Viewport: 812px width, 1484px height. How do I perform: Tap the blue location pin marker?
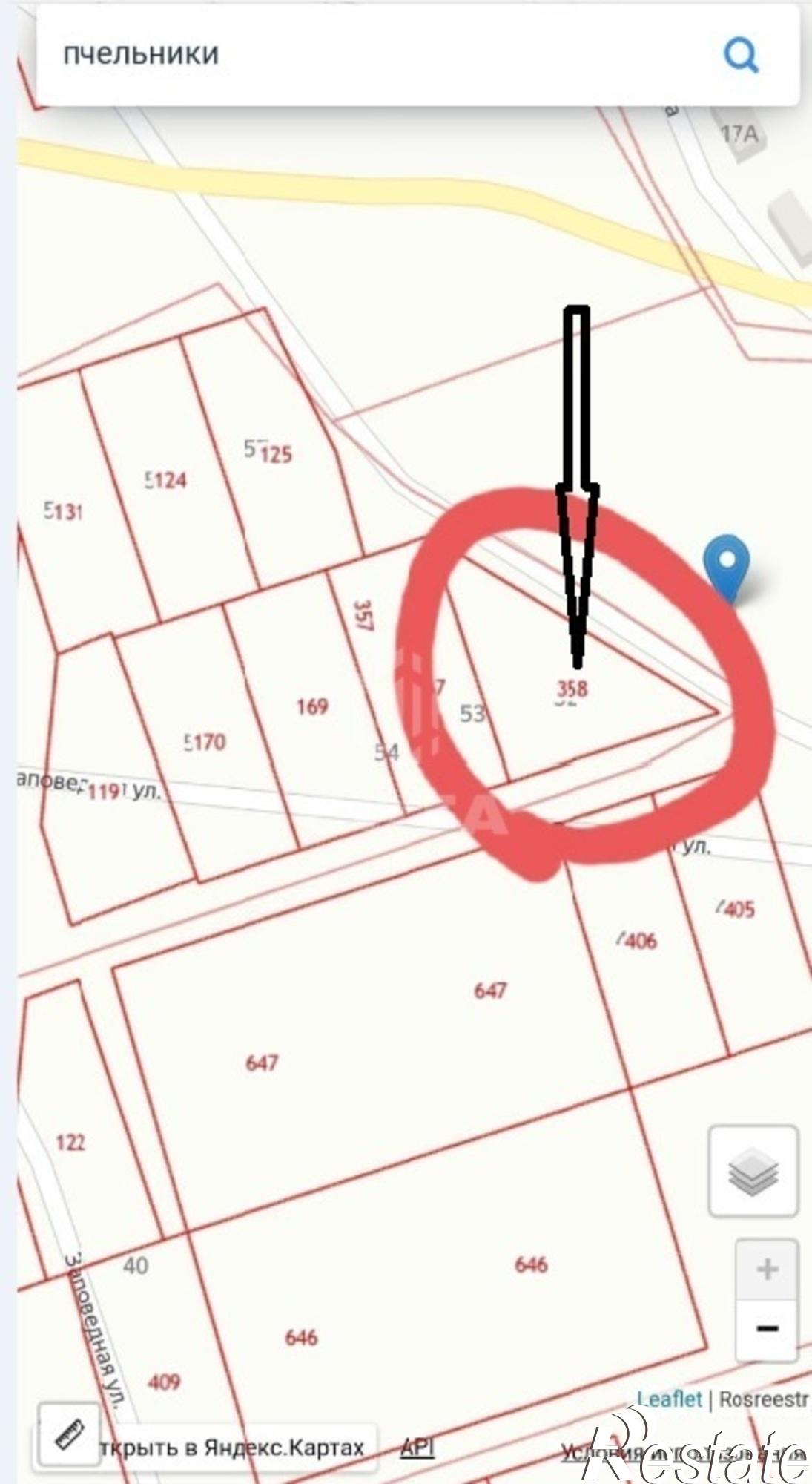726,564
